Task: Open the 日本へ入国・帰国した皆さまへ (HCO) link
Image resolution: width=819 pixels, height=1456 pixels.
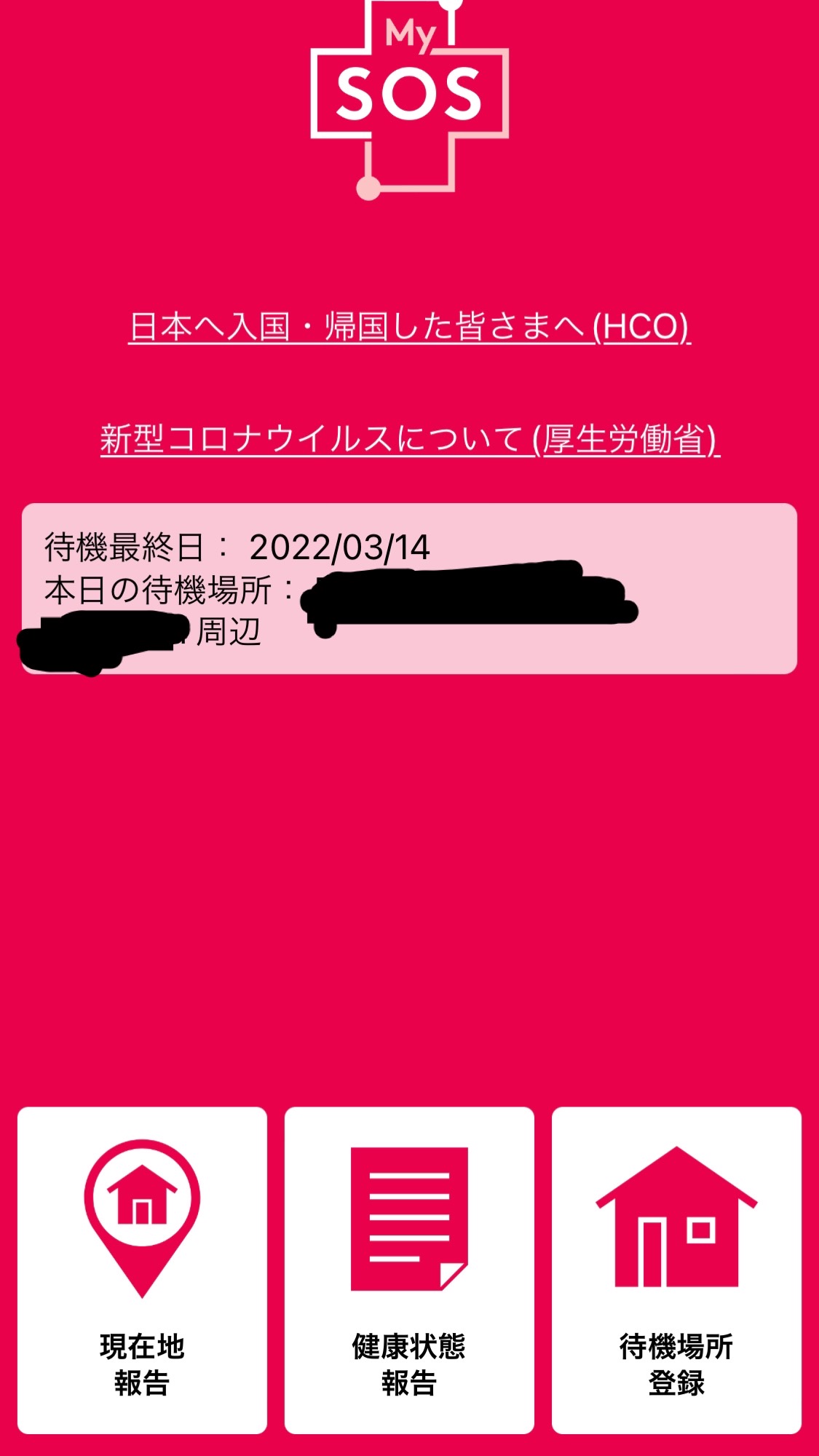Action: pyautogui.click(x=409, y=327)
